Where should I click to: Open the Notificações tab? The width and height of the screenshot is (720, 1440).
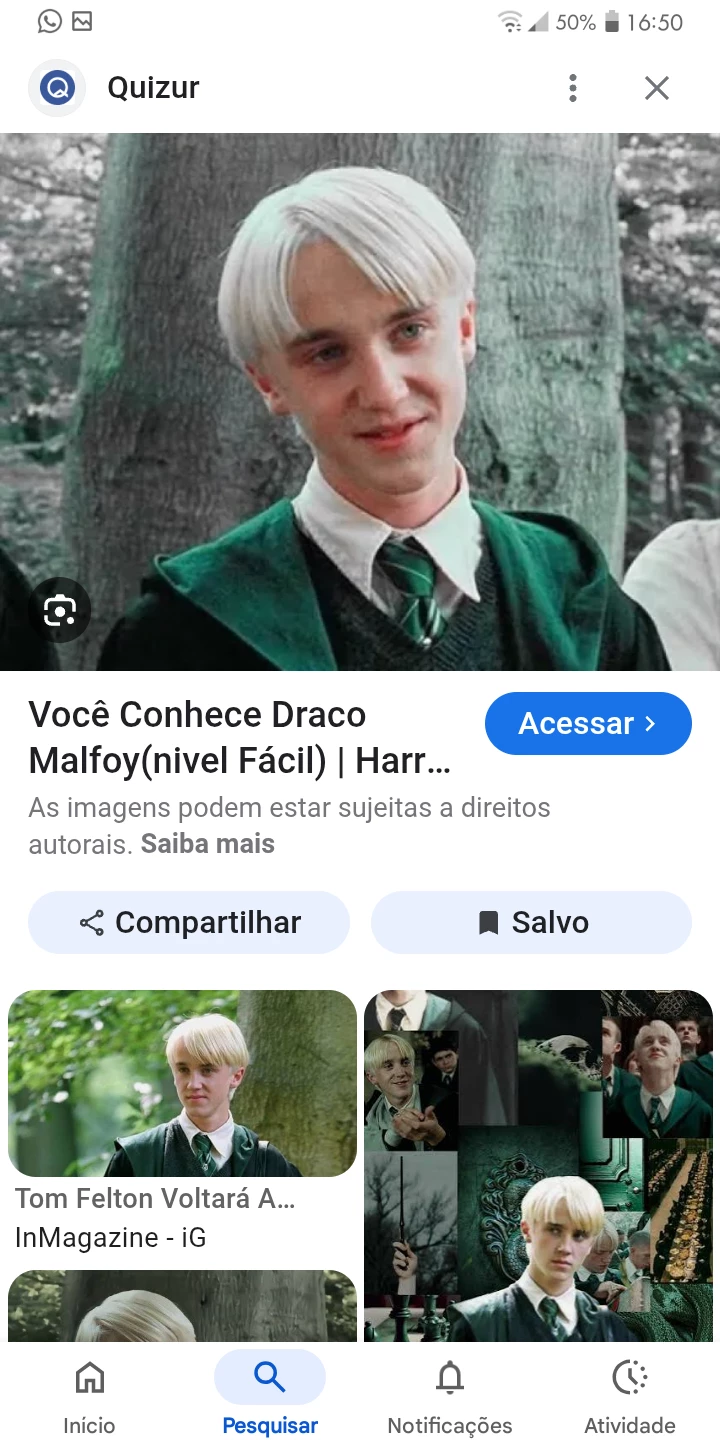tap(449, 1395)
